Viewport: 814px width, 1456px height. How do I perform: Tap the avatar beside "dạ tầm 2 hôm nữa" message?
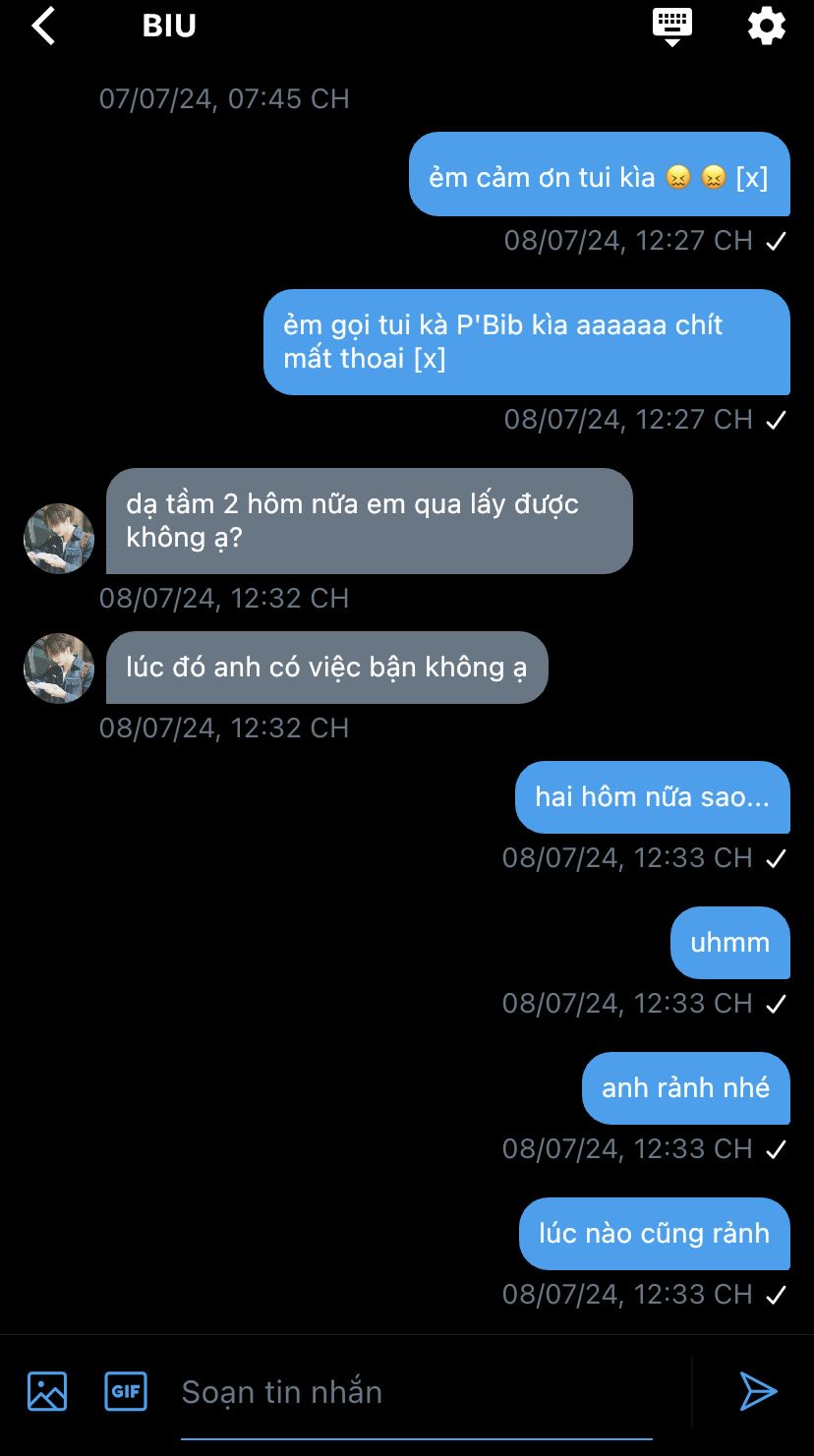59,539
